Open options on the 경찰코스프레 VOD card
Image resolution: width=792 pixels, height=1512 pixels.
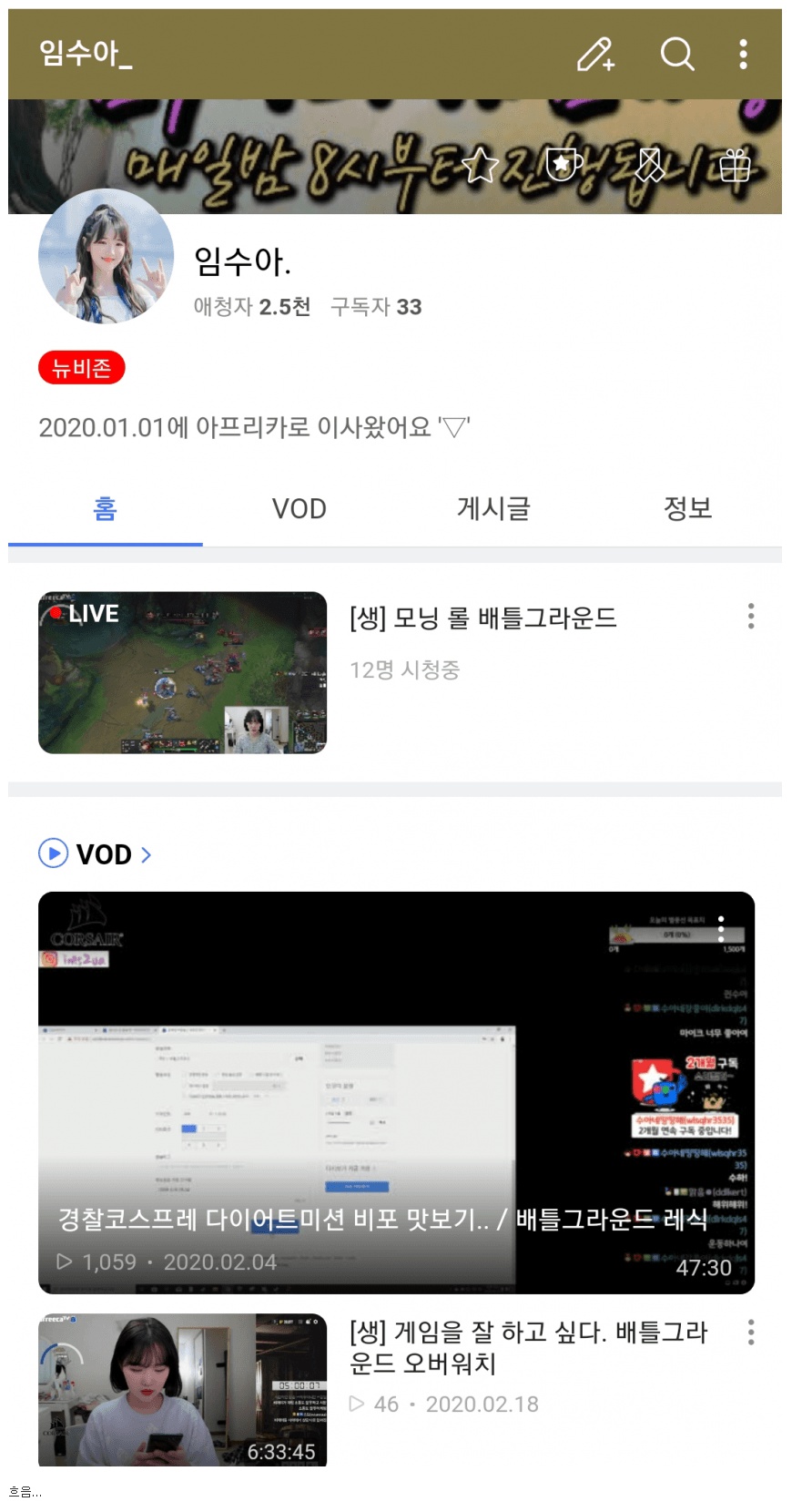coord(721,928)
